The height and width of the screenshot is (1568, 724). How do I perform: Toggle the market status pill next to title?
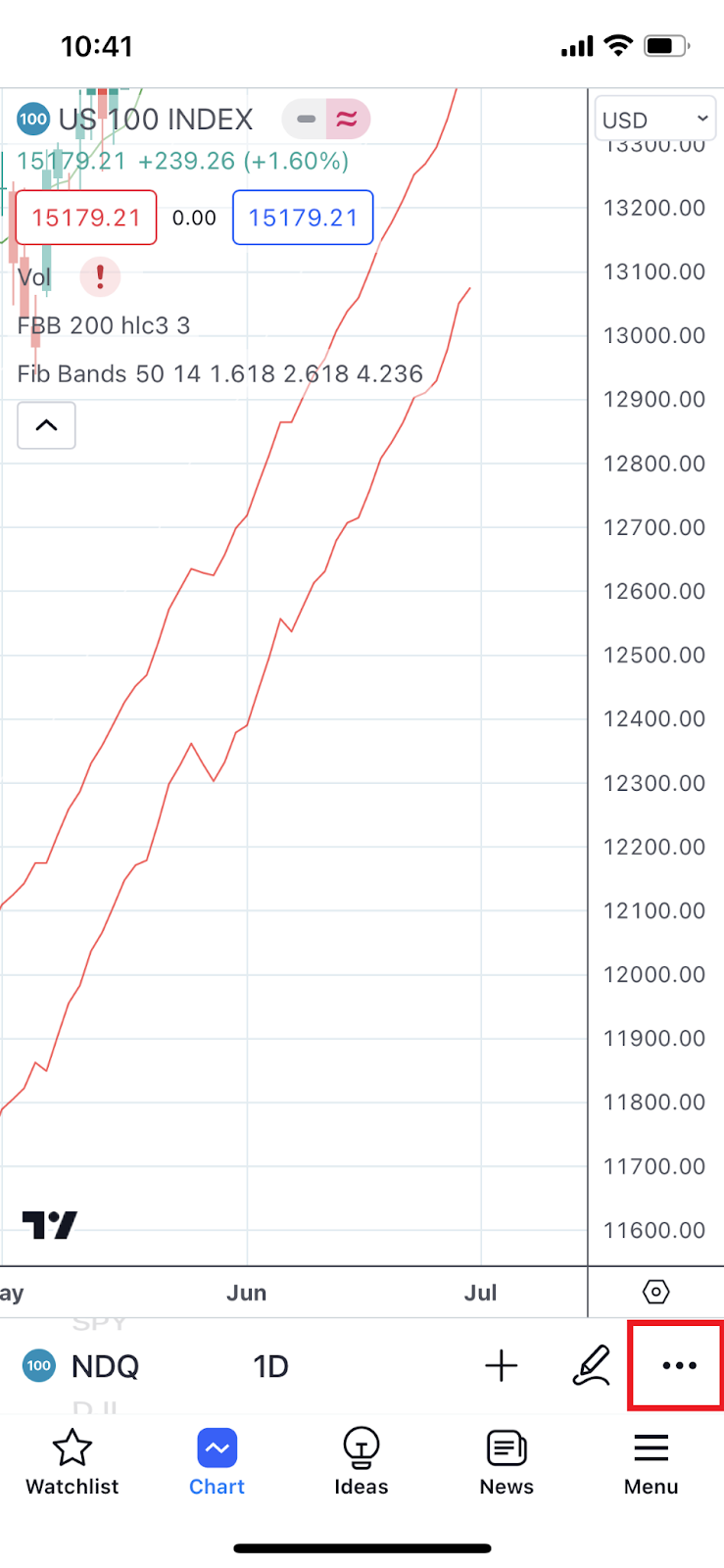[326, 120]
